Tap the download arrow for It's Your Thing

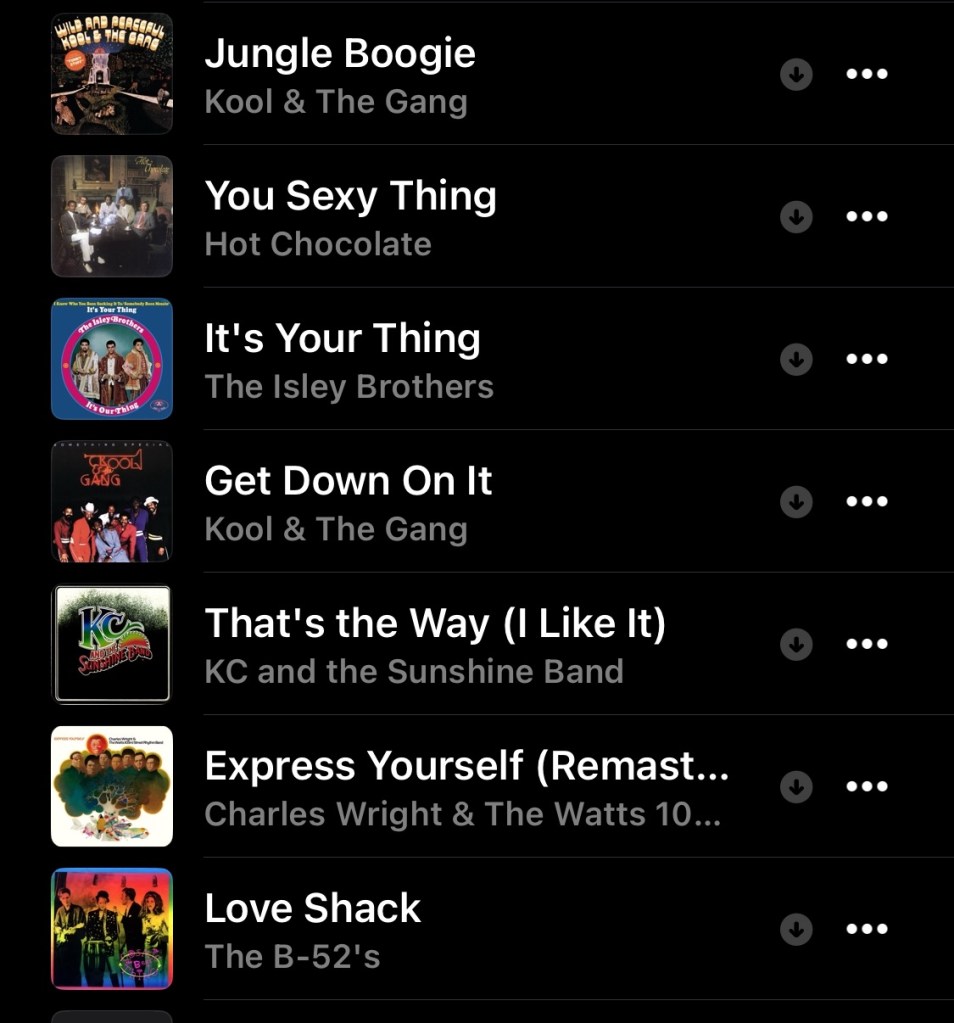[796, 359]
